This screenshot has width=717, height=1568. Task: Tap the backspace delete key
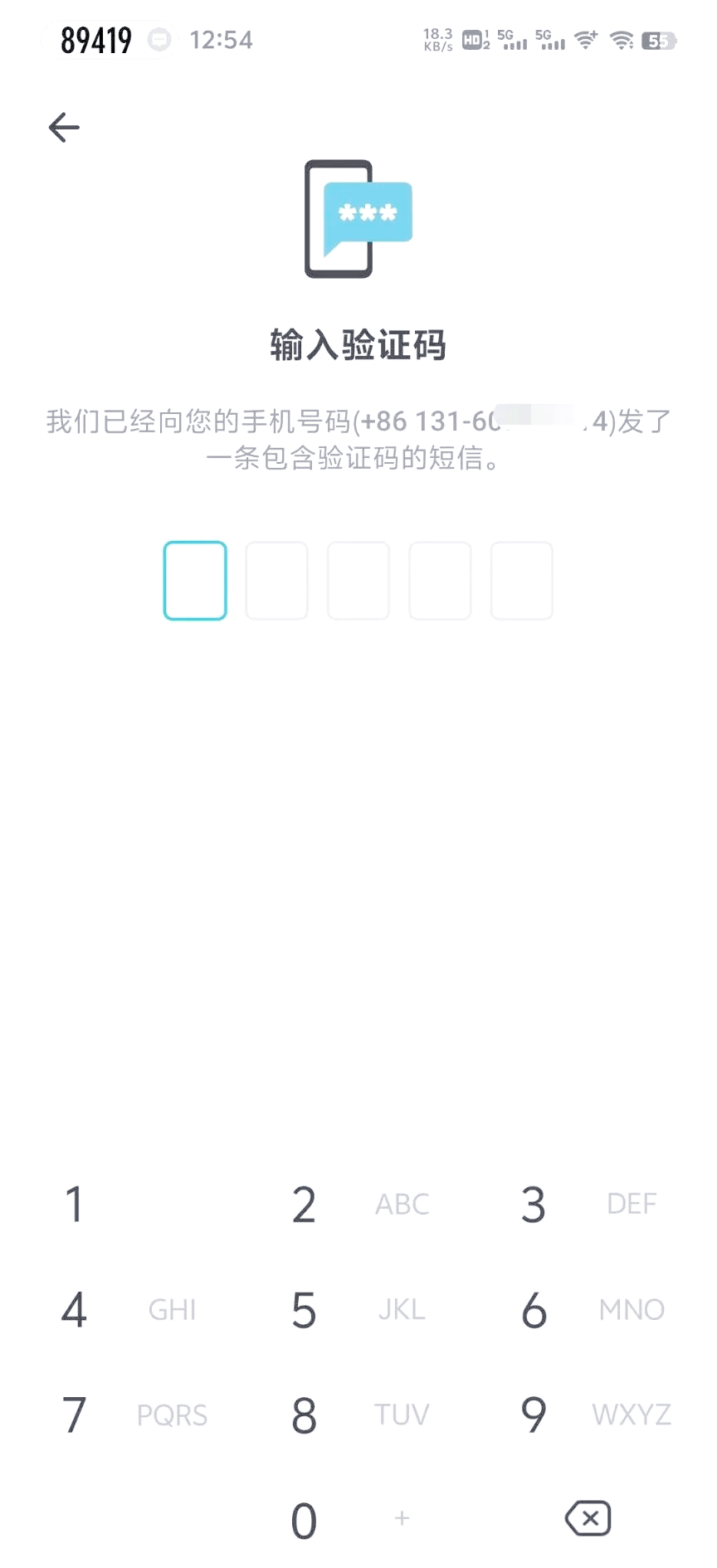tap(588, 1517)
